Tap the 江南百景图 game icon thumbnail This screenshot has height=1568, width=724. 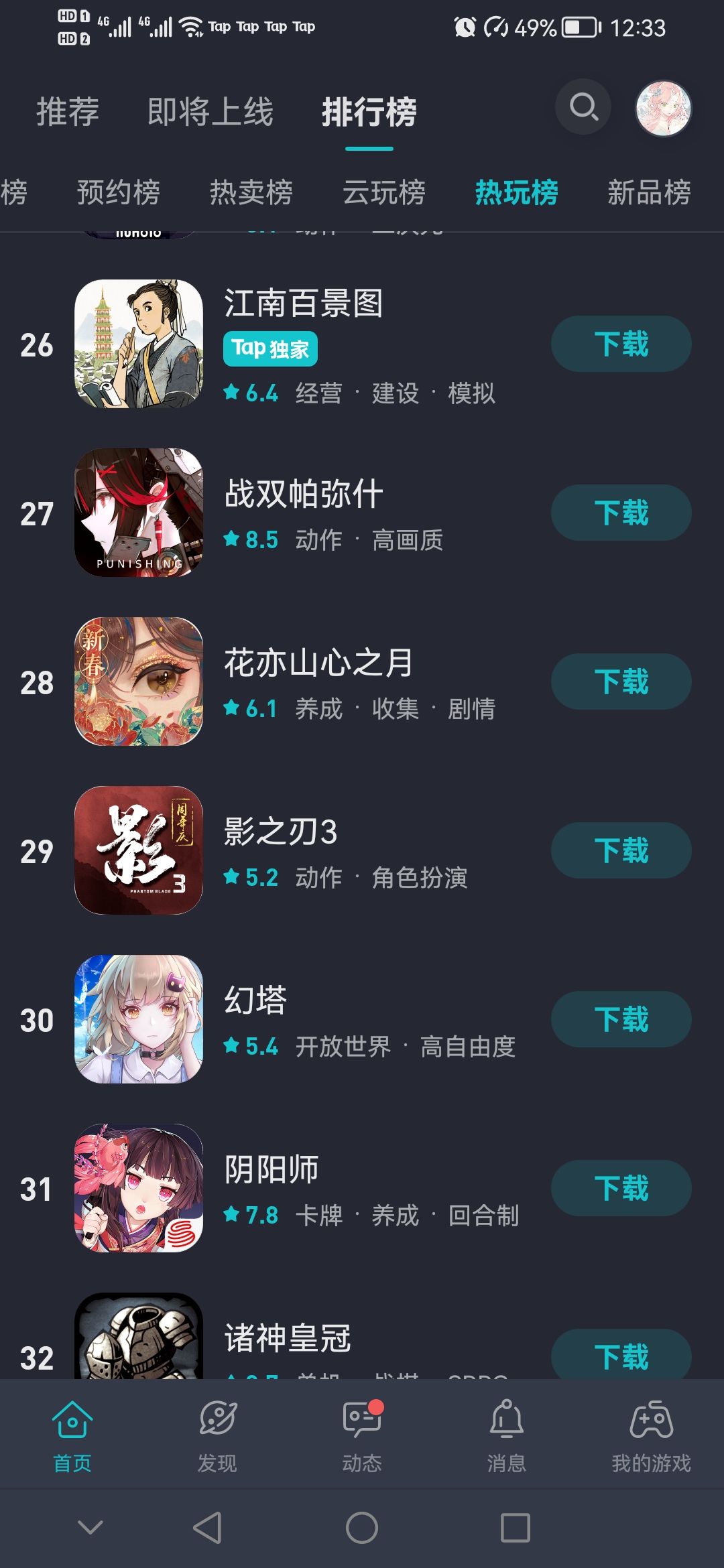coord(139,343)
